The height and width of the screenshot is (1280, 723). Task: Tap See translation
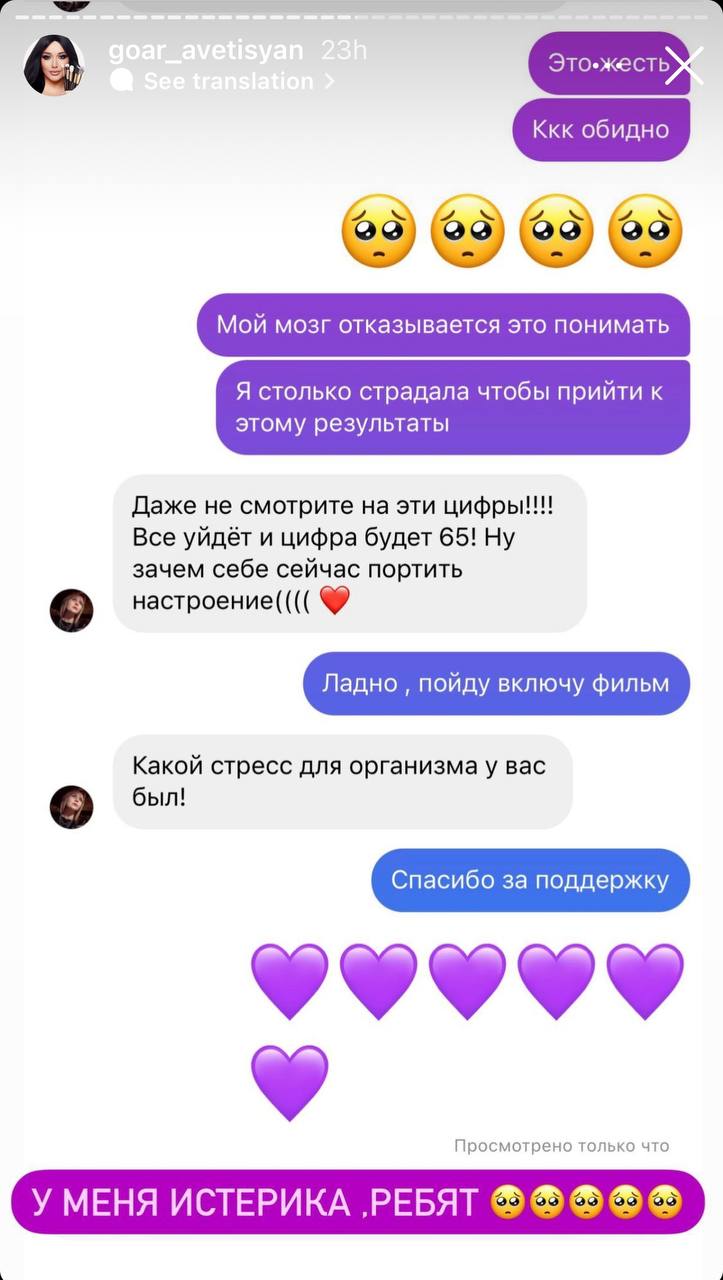228,82
